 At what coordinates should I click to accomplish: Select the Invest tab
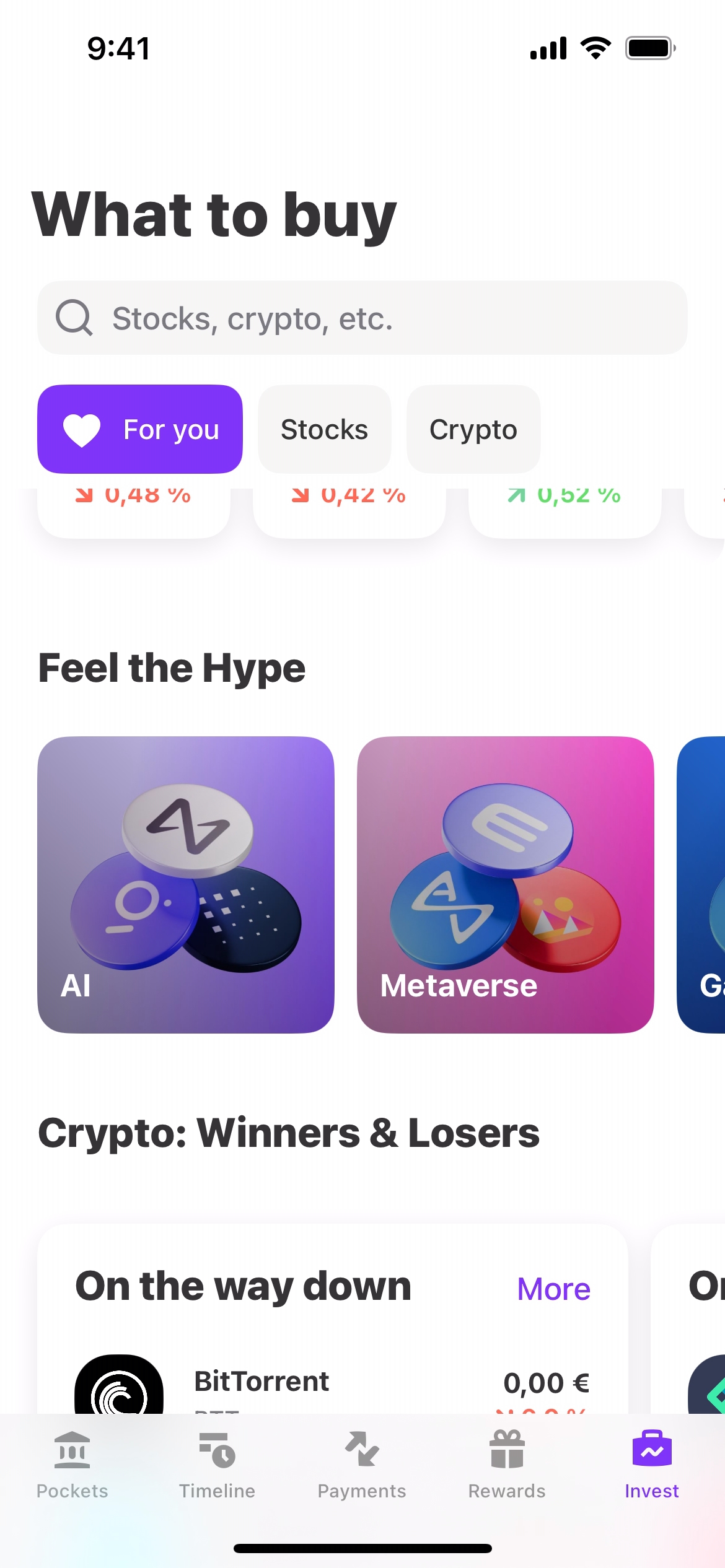coord(651,1464)
